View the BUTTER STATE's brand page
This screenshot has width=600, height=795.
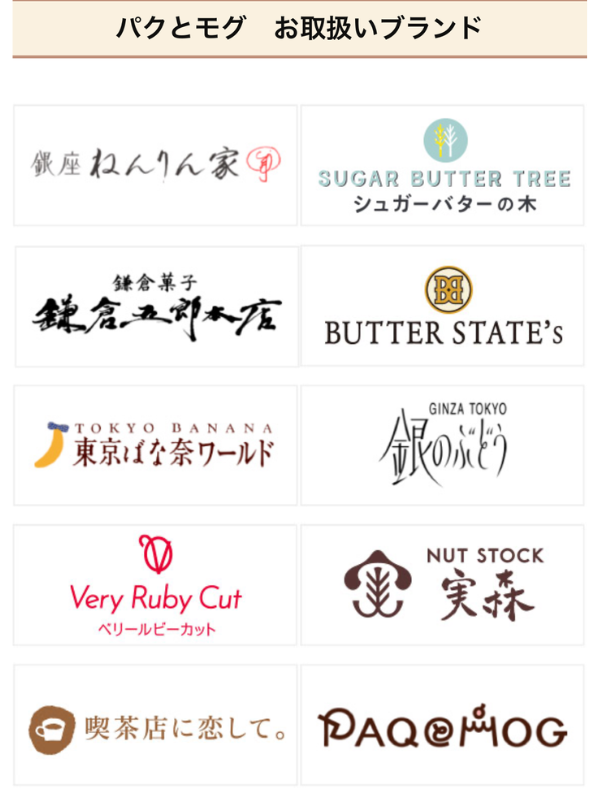[x=442, y=306]
